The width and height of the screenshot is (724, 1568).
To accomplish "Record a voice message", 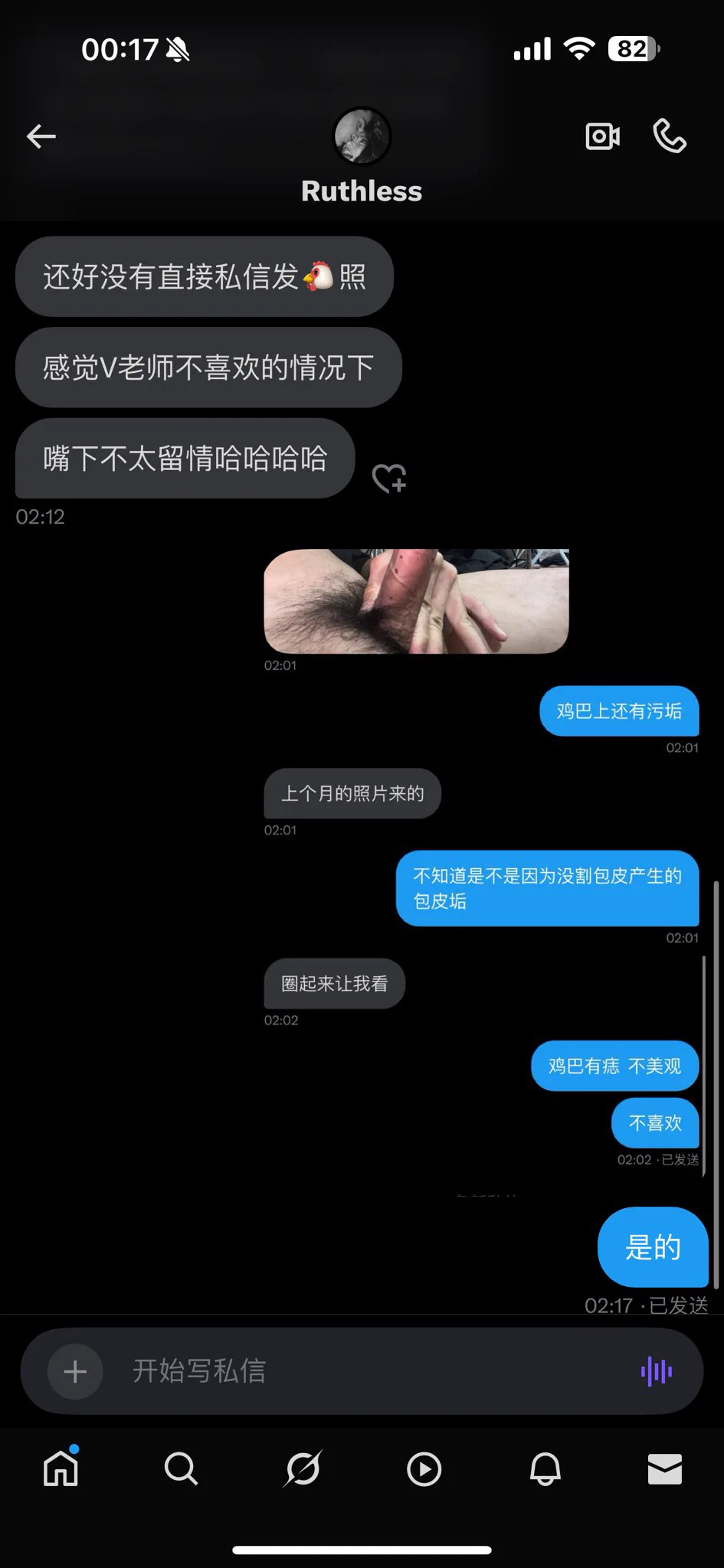I will (657, 1371).
